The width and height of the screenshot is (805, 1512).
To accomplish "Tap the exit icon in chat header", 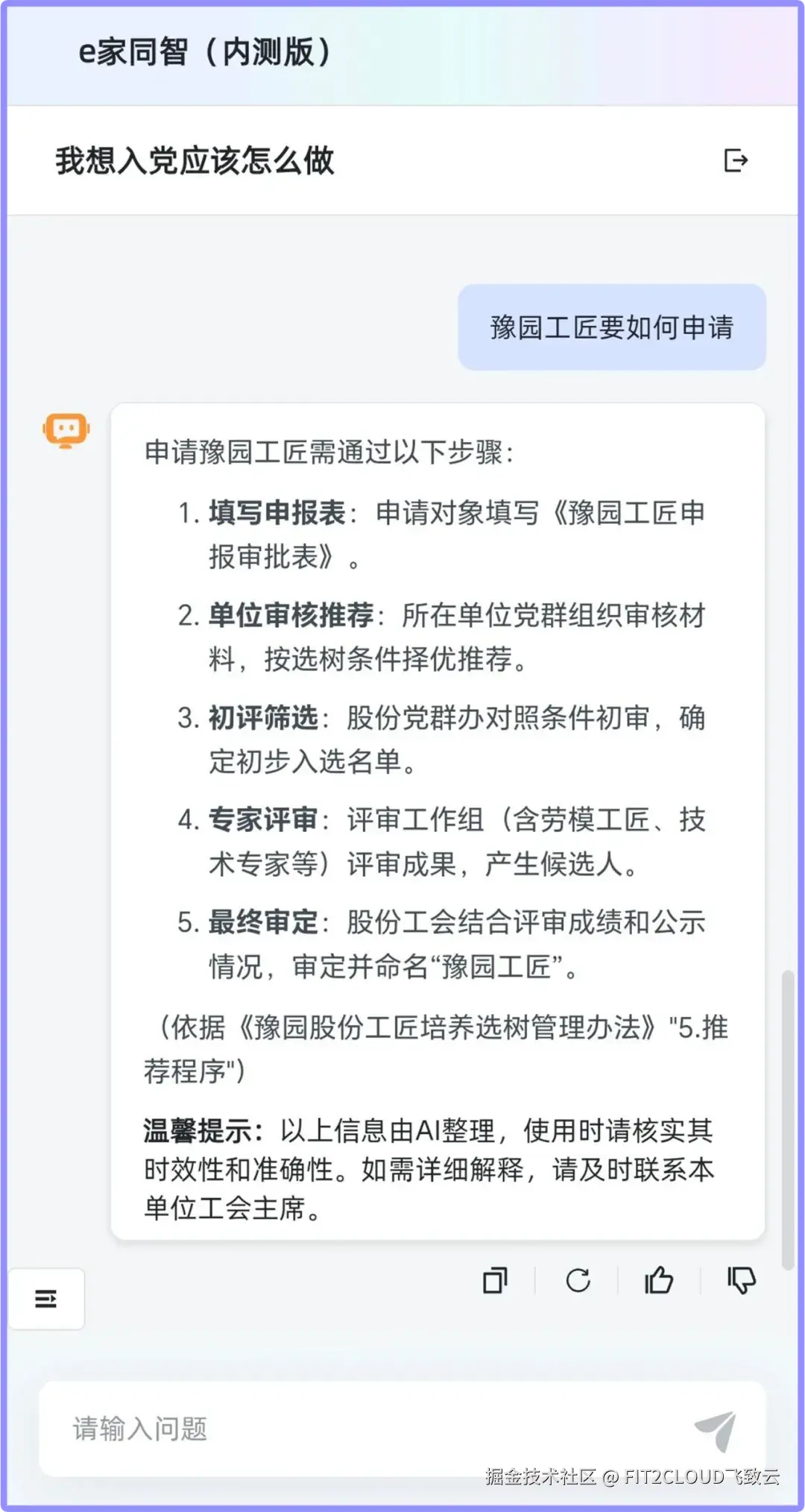I will tap(736, 160).
